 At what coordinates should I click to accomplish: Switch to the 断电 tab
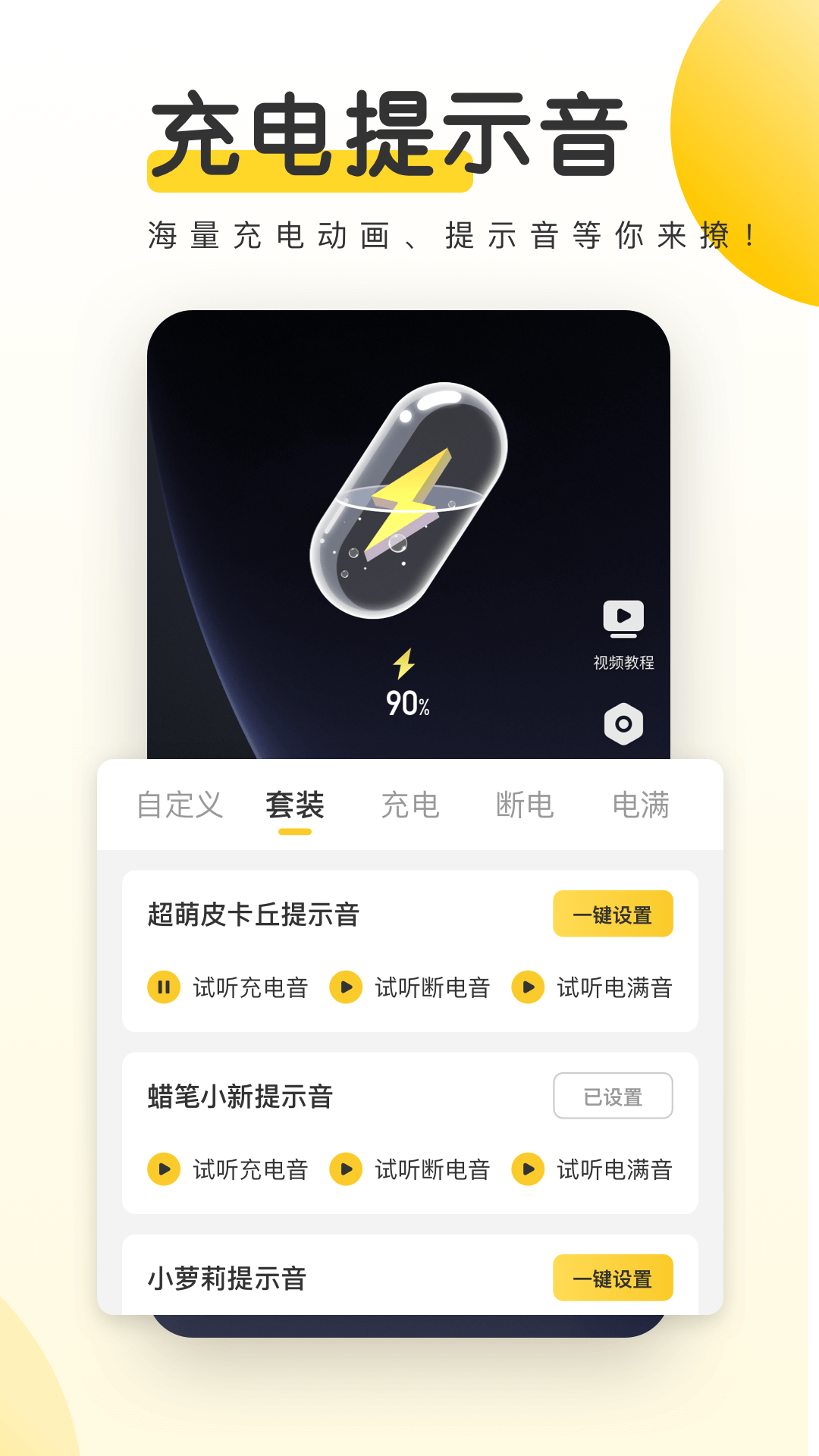coord(525,806)
